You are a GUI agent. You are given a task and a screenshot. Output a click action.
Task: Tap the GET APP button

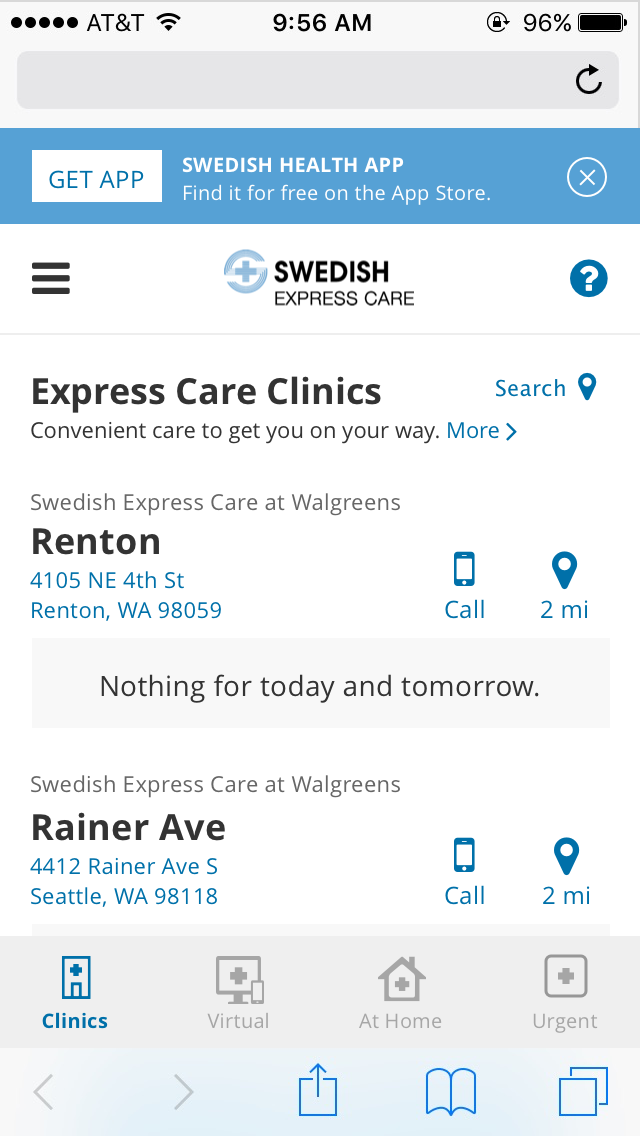[96, 176]
